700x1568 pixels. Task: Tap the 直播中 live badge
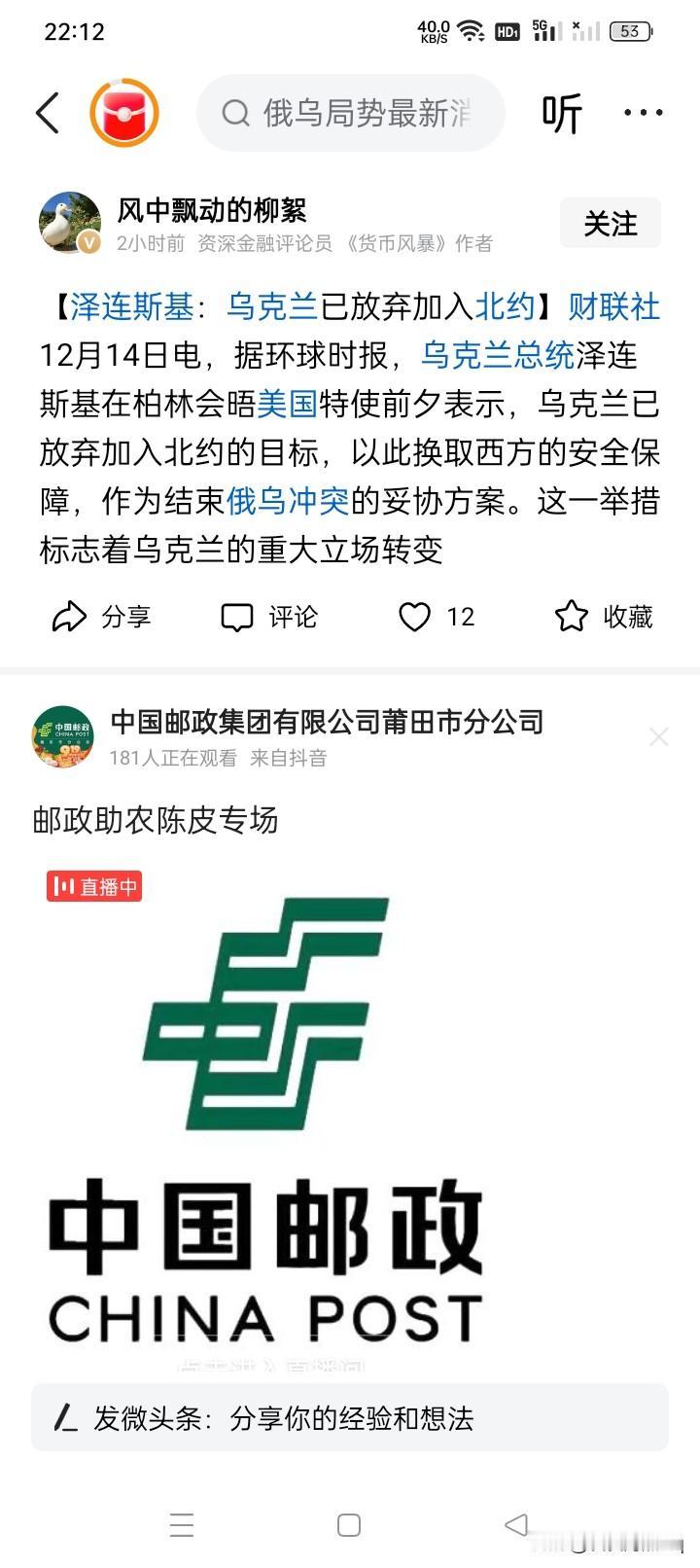tap(94, 886)
